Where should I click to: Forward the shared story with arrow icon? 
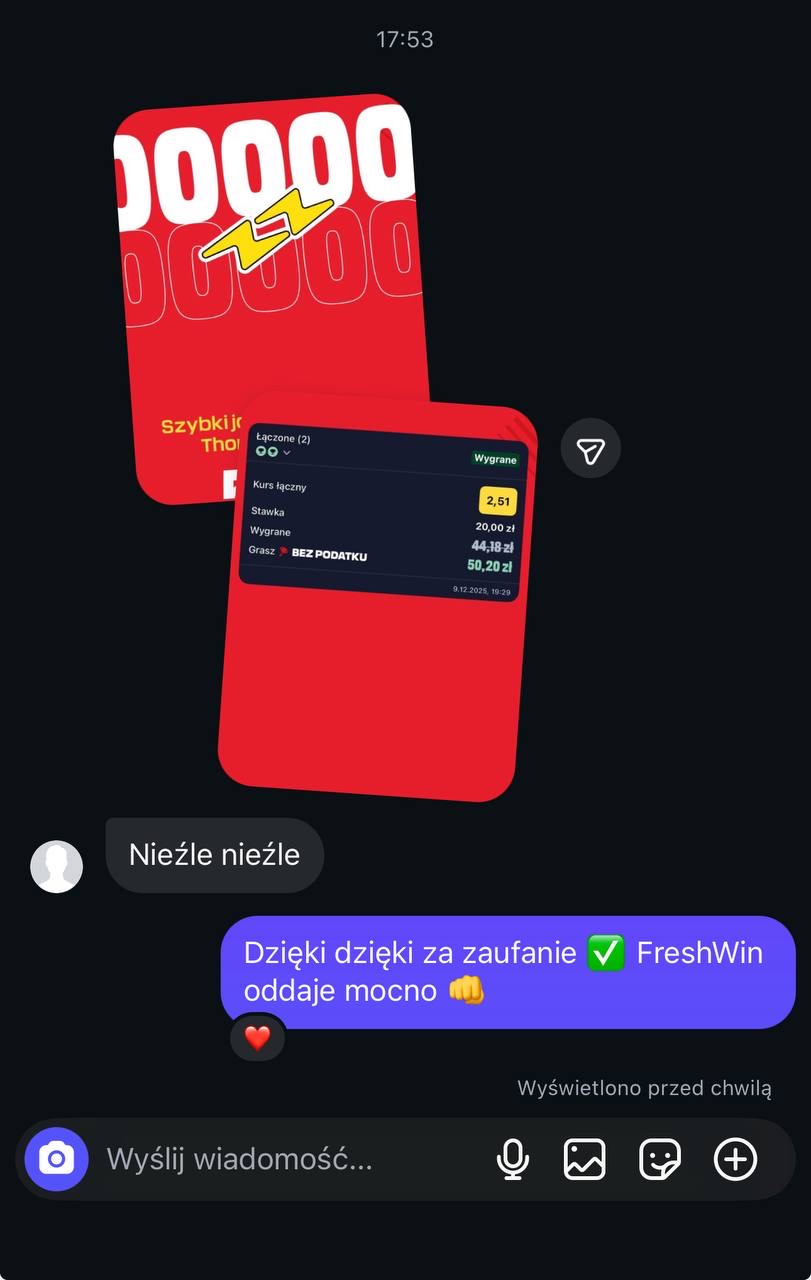coord(590,448)
